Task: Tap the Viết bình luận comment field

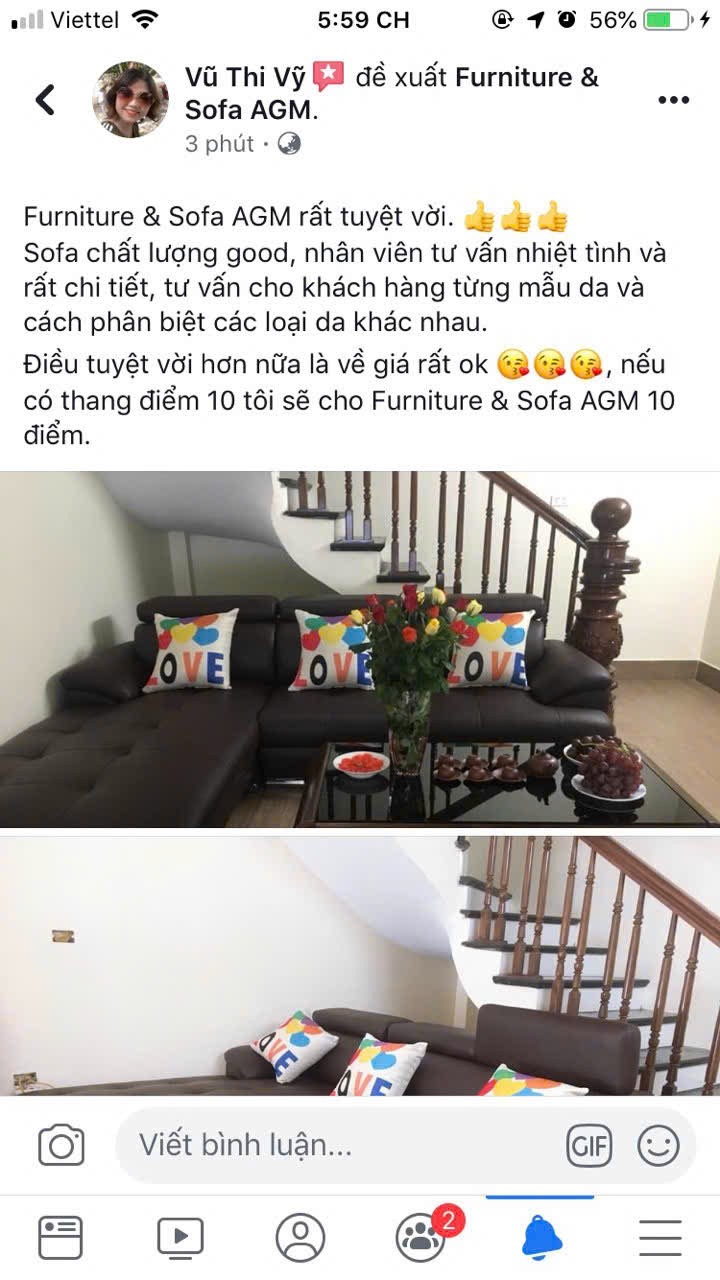Action: pos(340,1145)
